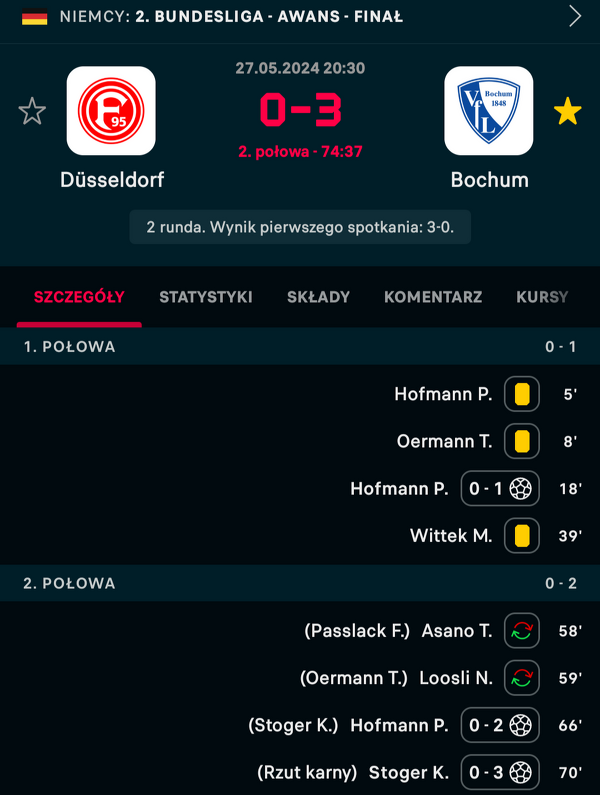Select the Szczegóły tab

coord(79,297)
